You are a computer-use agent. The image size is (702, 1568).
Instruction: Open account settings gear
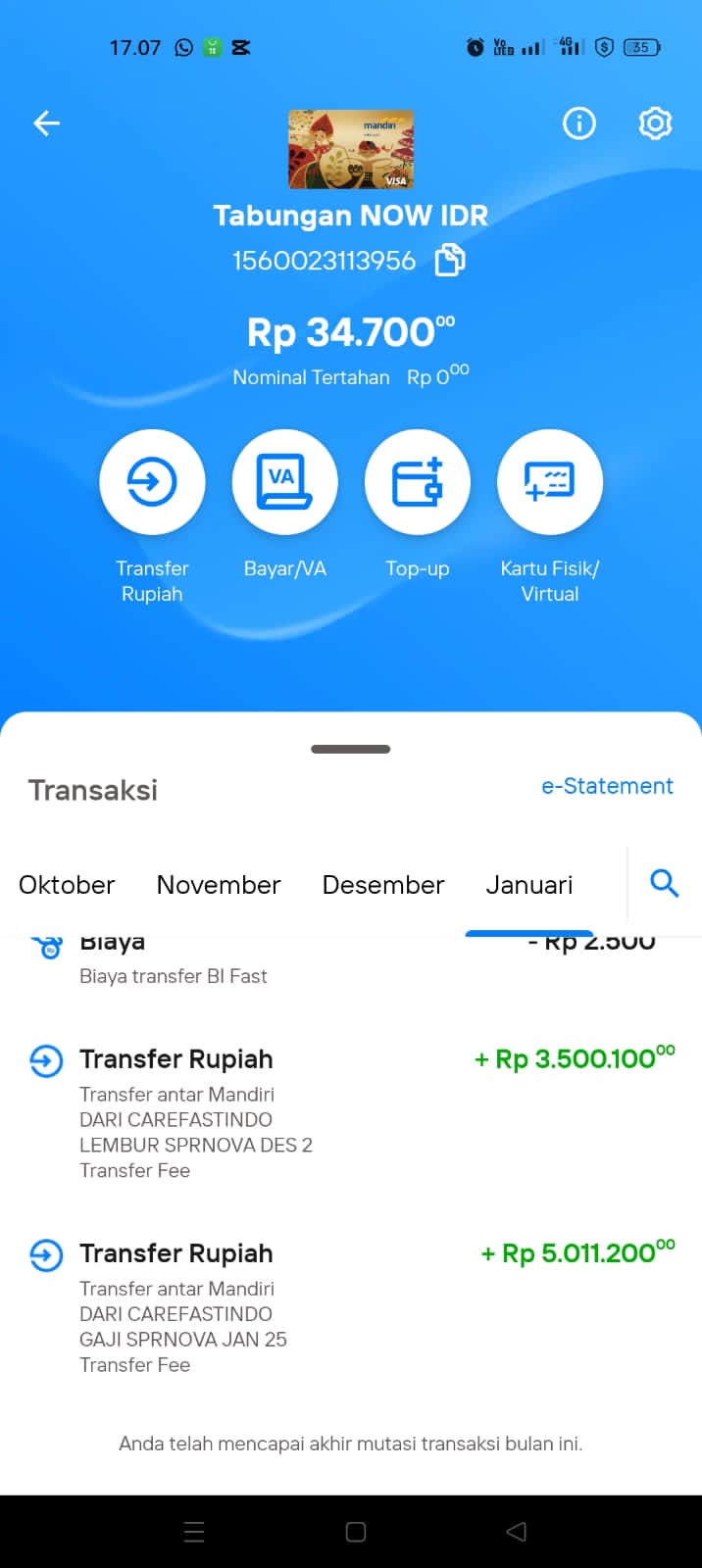coord(655,123)
